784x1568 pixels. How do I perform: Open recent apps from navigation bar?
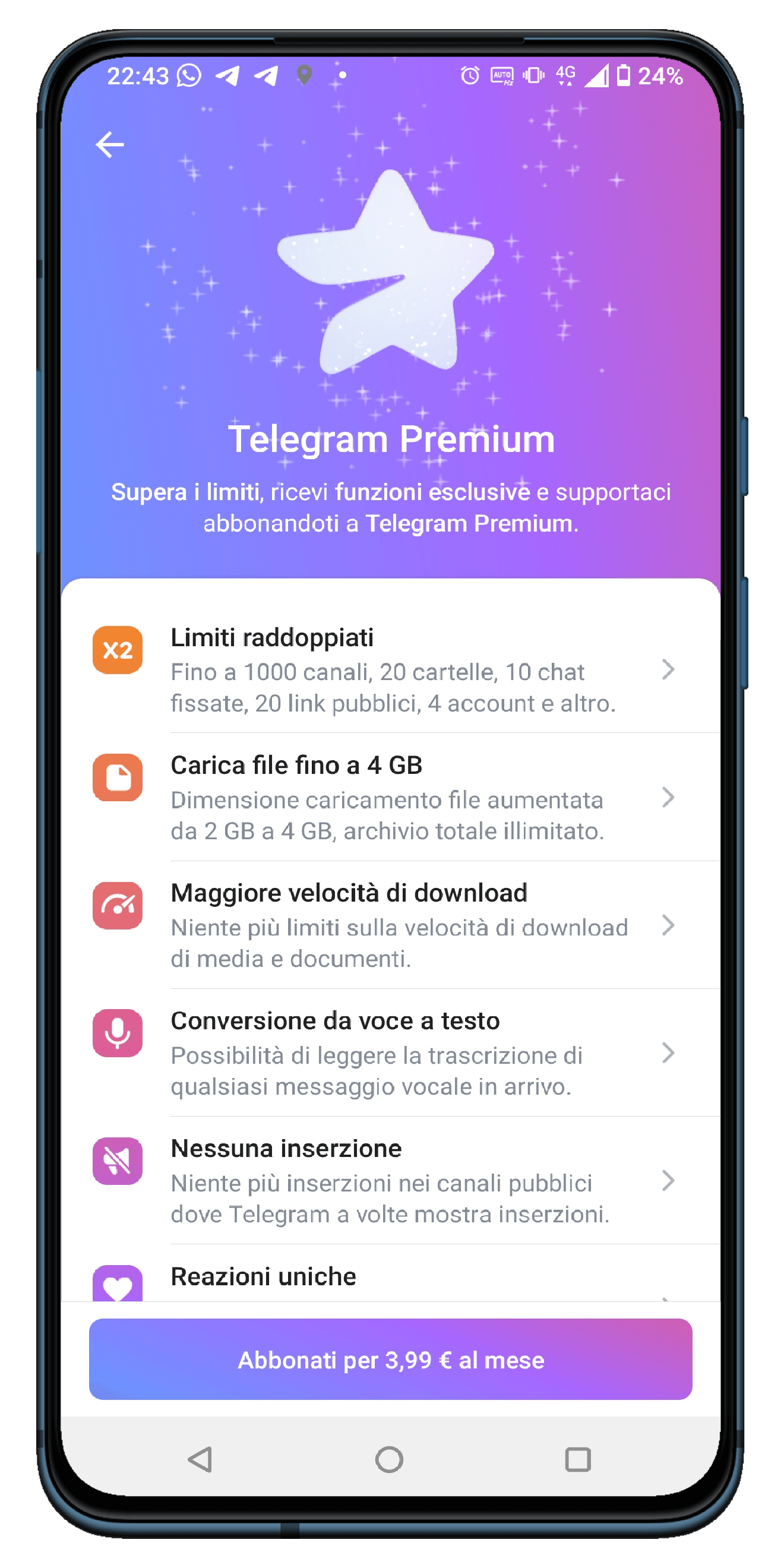(x=578, y=1459)
